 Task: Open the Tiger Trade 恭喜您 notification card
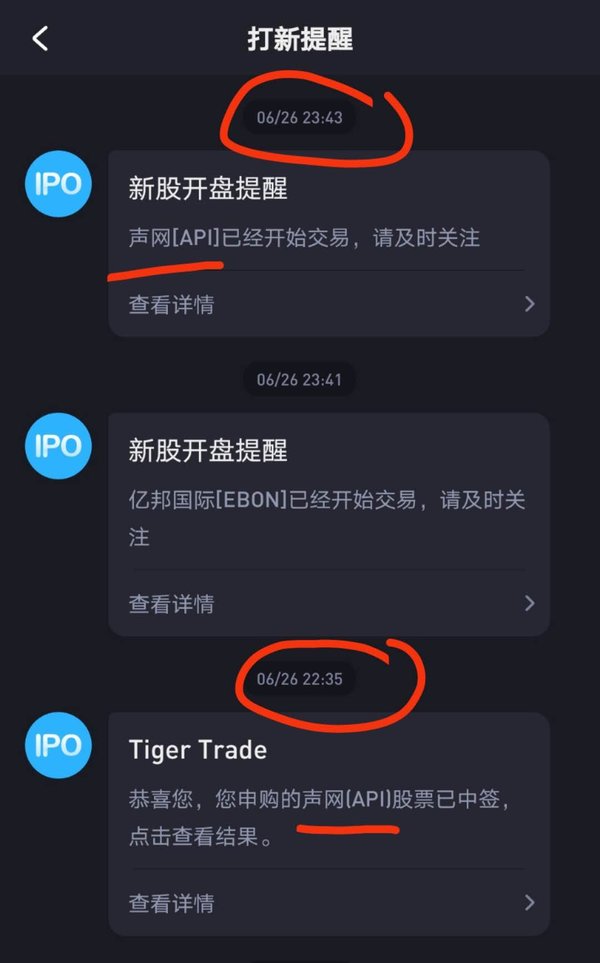click(329, 824)
